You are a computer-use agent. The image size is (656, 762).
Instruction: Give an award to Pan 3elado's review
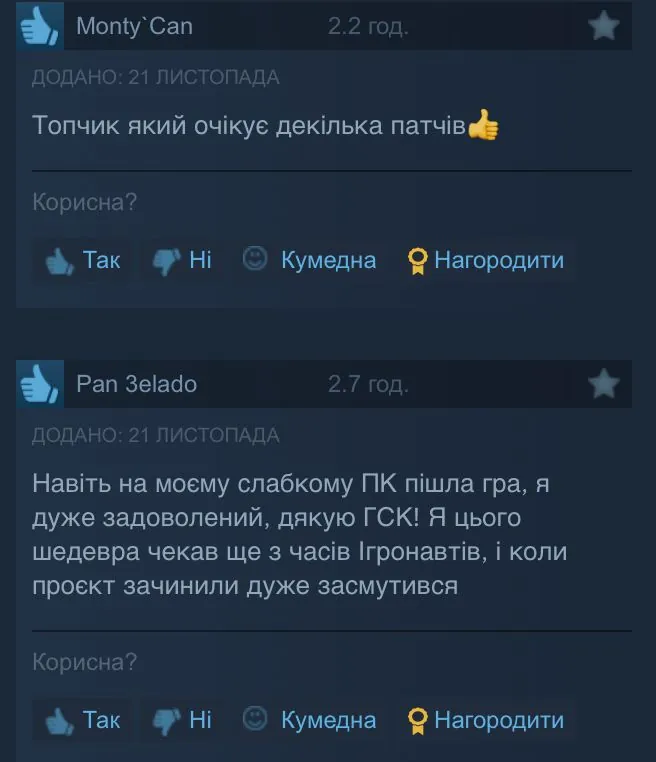(486, 720)
